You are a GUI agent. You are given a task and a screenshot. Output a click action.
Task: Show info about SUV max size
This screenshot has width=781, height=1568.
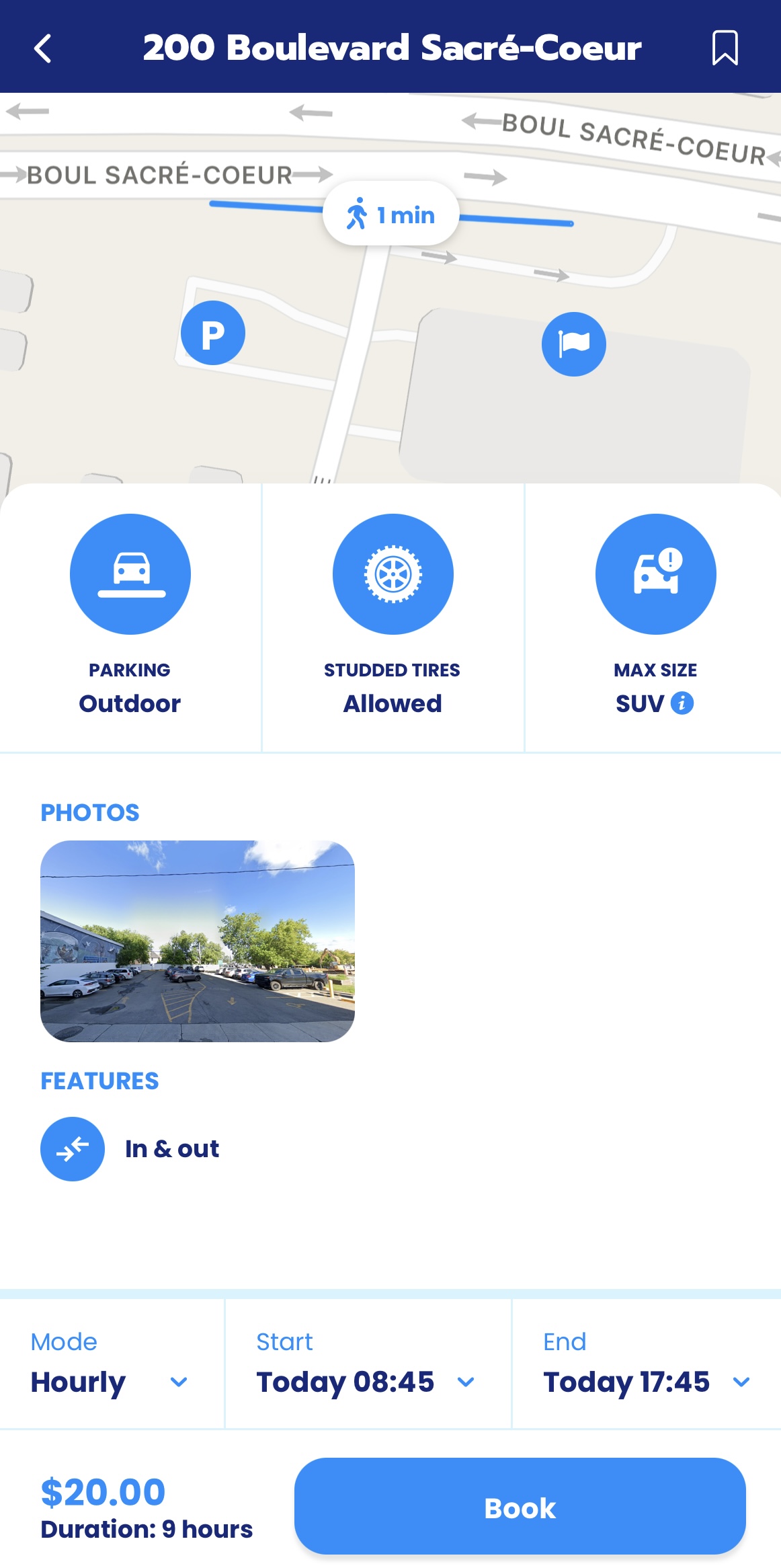682,703
